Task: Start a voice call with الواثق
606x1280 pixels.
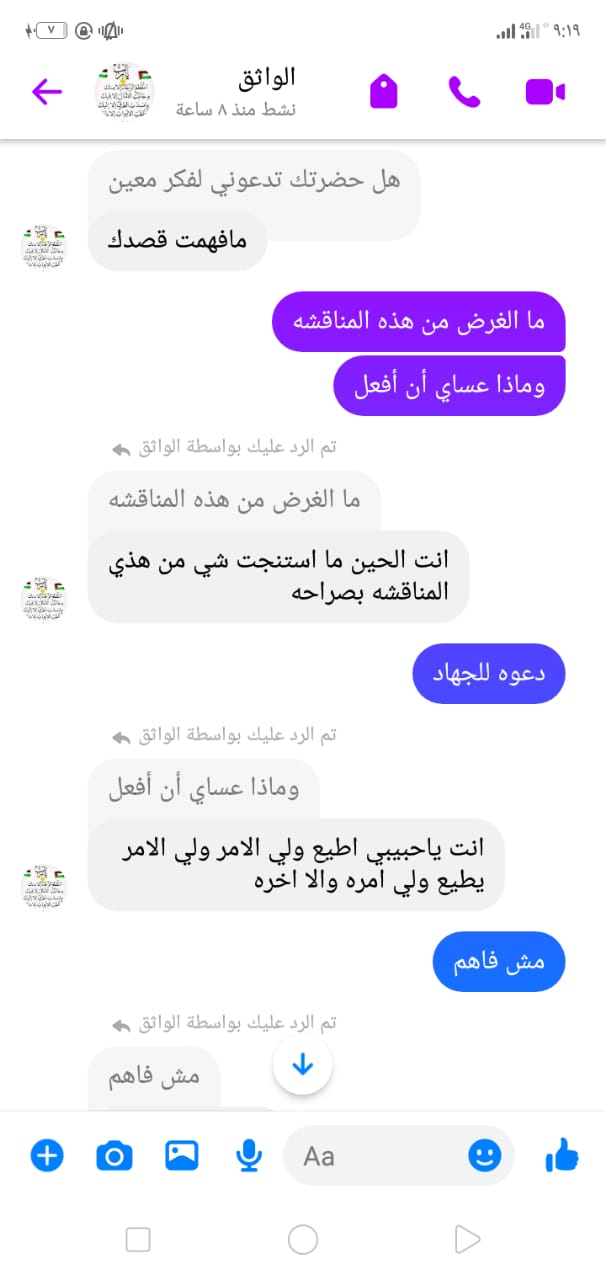Action: click(x=464, y=92)
